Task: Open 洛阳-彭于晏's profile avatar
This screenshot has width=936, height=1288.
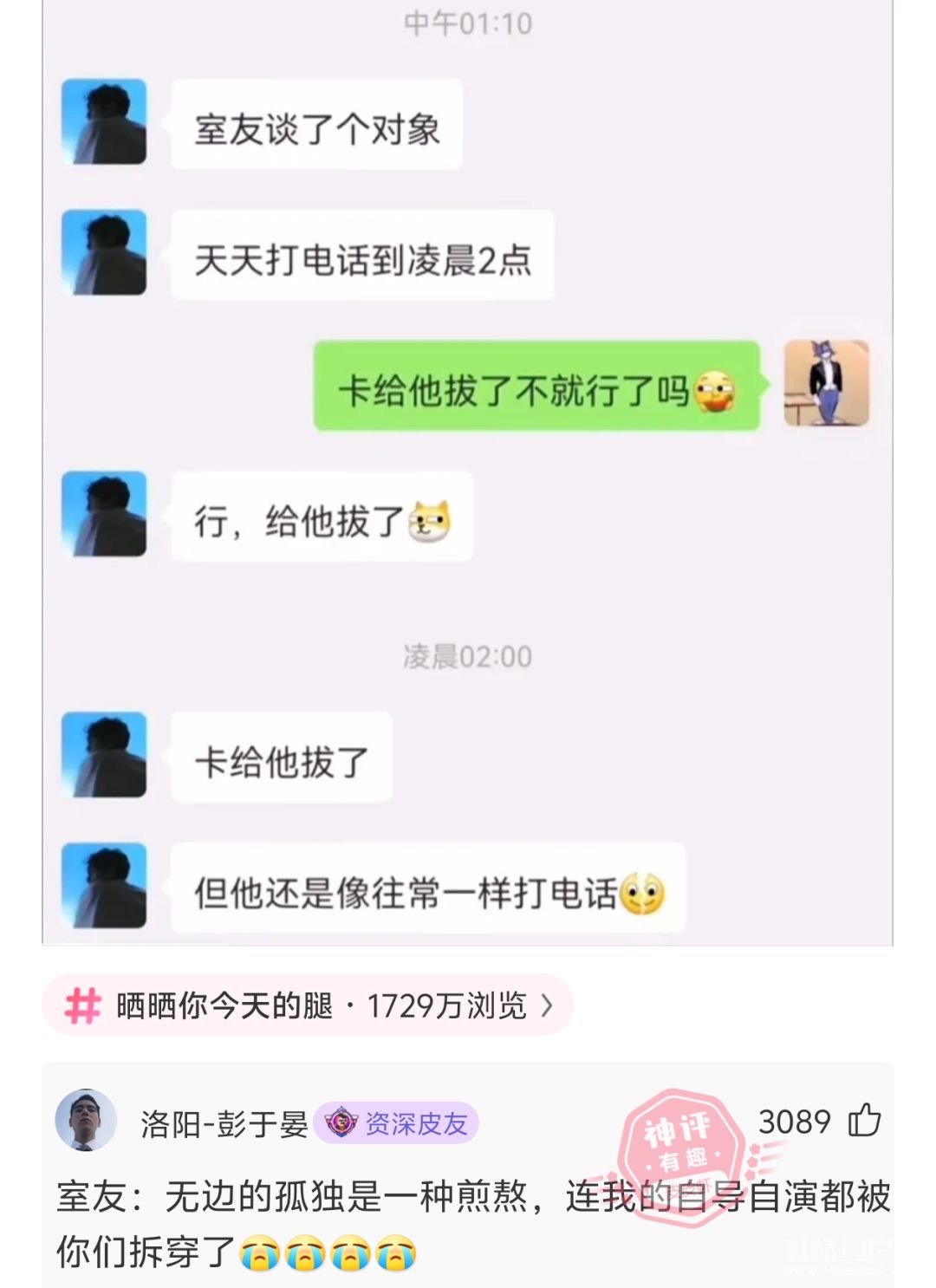Action: tap(86, 1120)
